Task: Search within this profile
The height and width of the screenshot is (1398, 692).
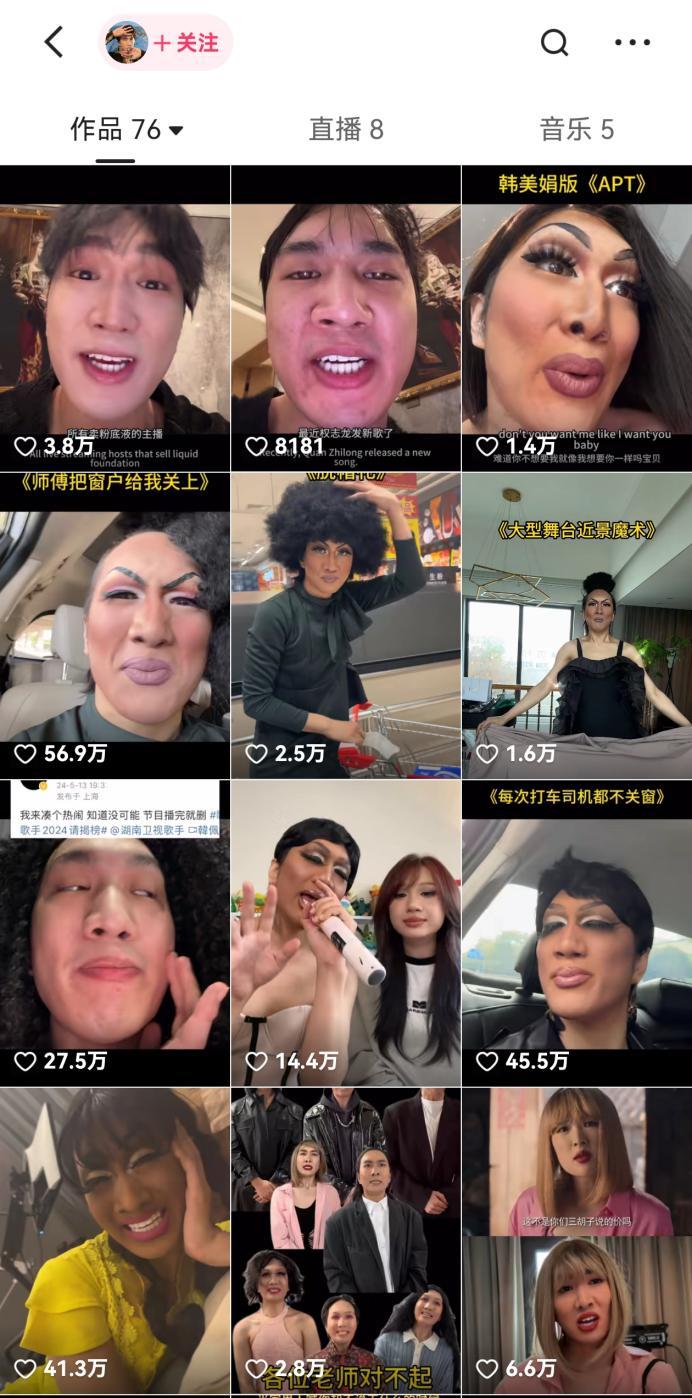Action: click(554, 42)
